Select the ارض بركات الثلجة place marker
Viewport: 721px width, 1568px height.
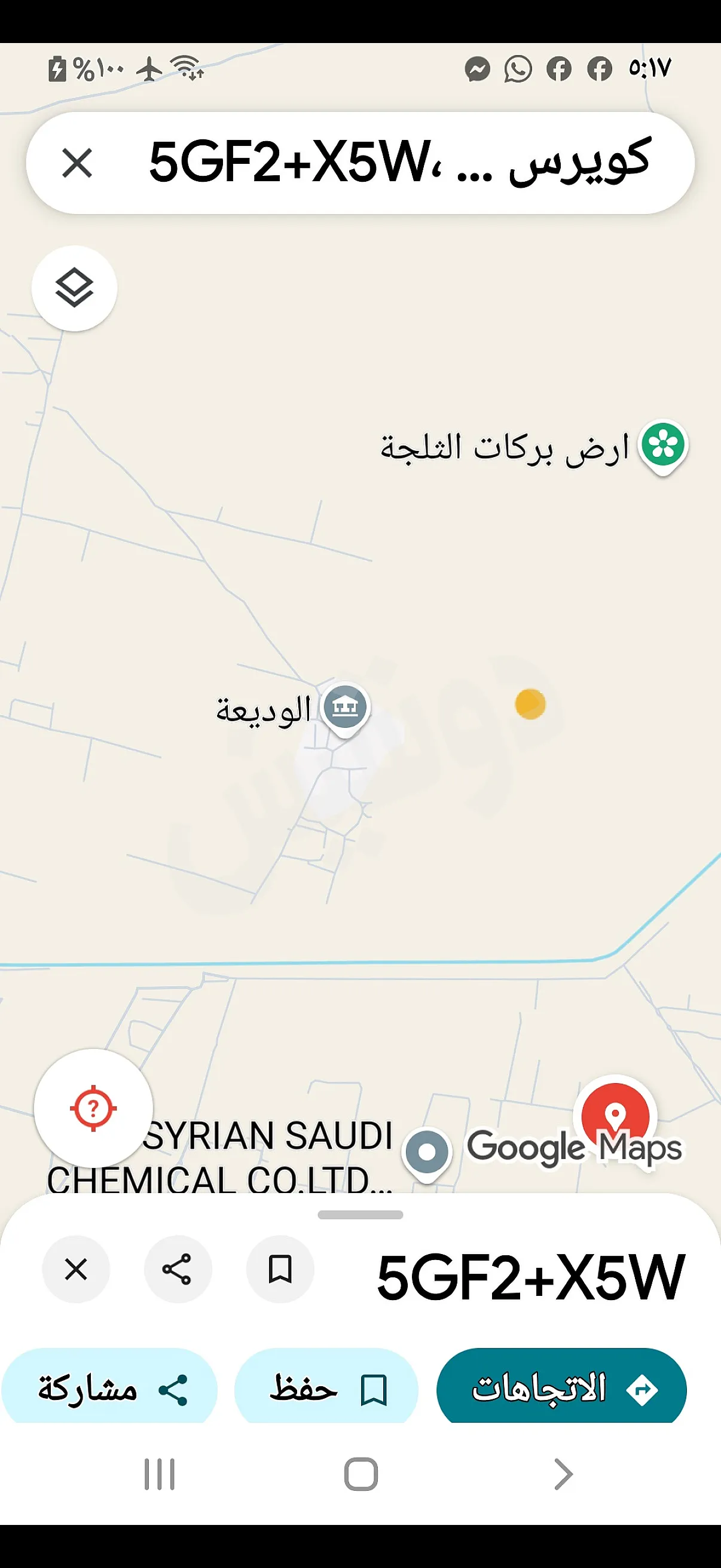pyautogui.click(x=662, y=446)
